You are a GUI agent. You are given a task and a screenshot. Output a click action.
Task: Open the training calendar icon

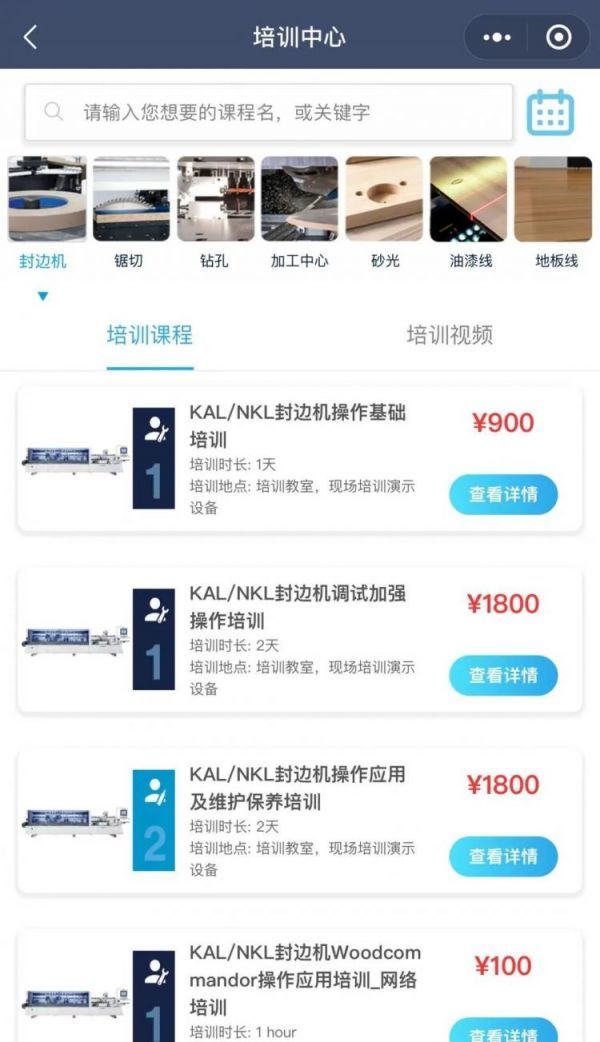coord(550,112)
